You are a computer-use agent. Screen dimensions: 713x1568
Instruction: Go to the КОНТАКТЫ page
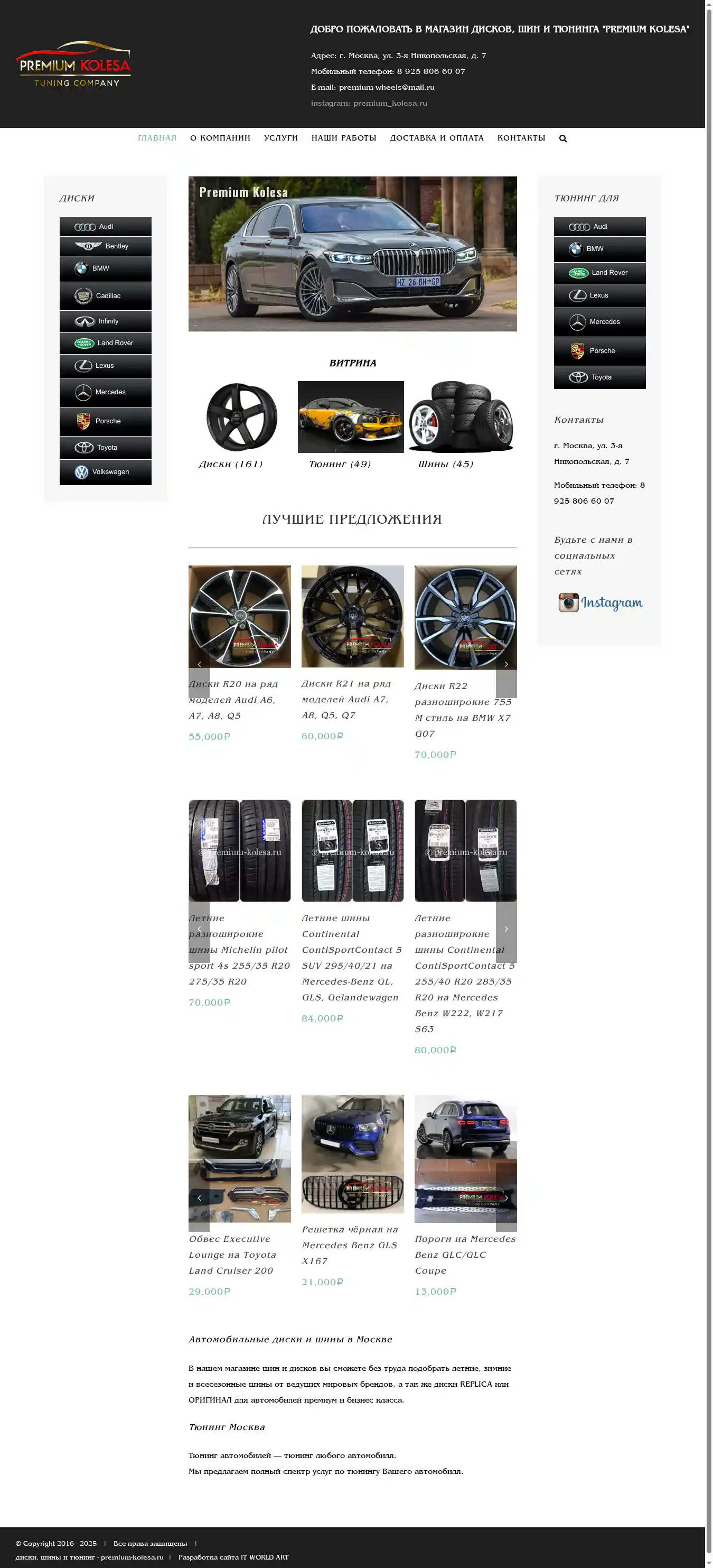521,138
